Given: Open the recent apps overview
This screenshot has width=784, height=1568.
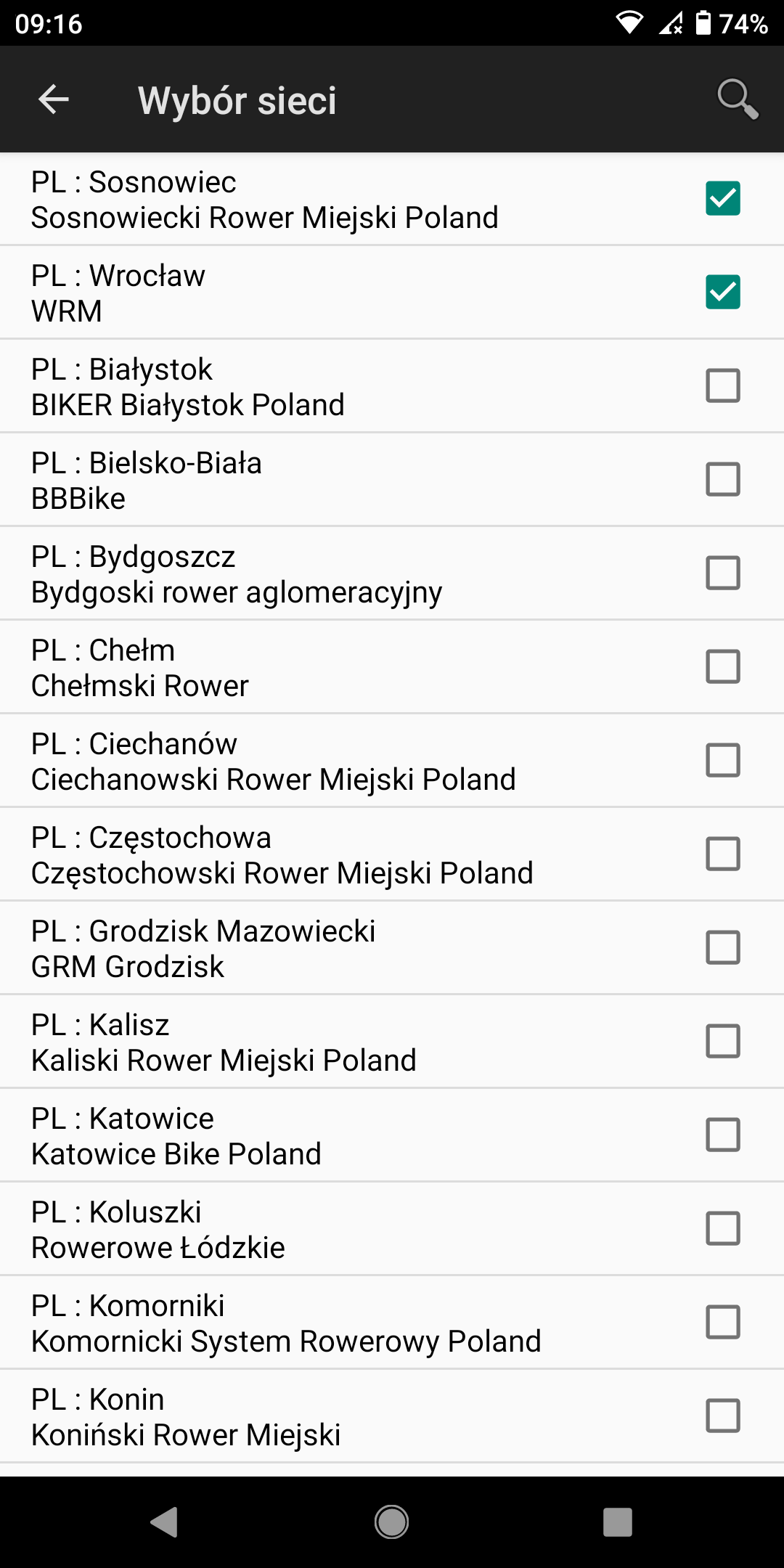Looking at the screenshot, I should [618, 1522].
